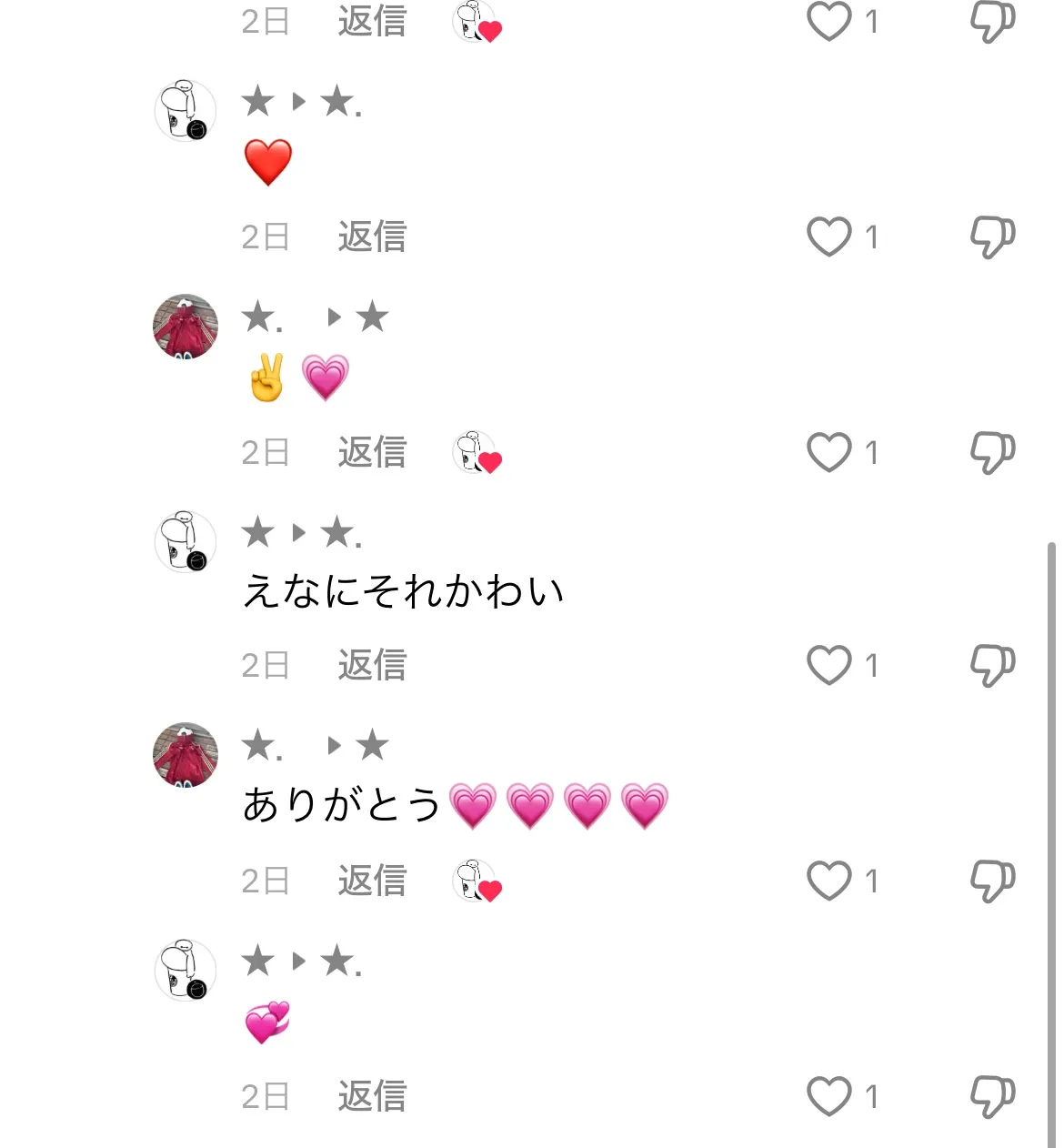Like the red heart emoji comment
This screenshot has width=1064, height=1148.
click(x=828, y=237)
